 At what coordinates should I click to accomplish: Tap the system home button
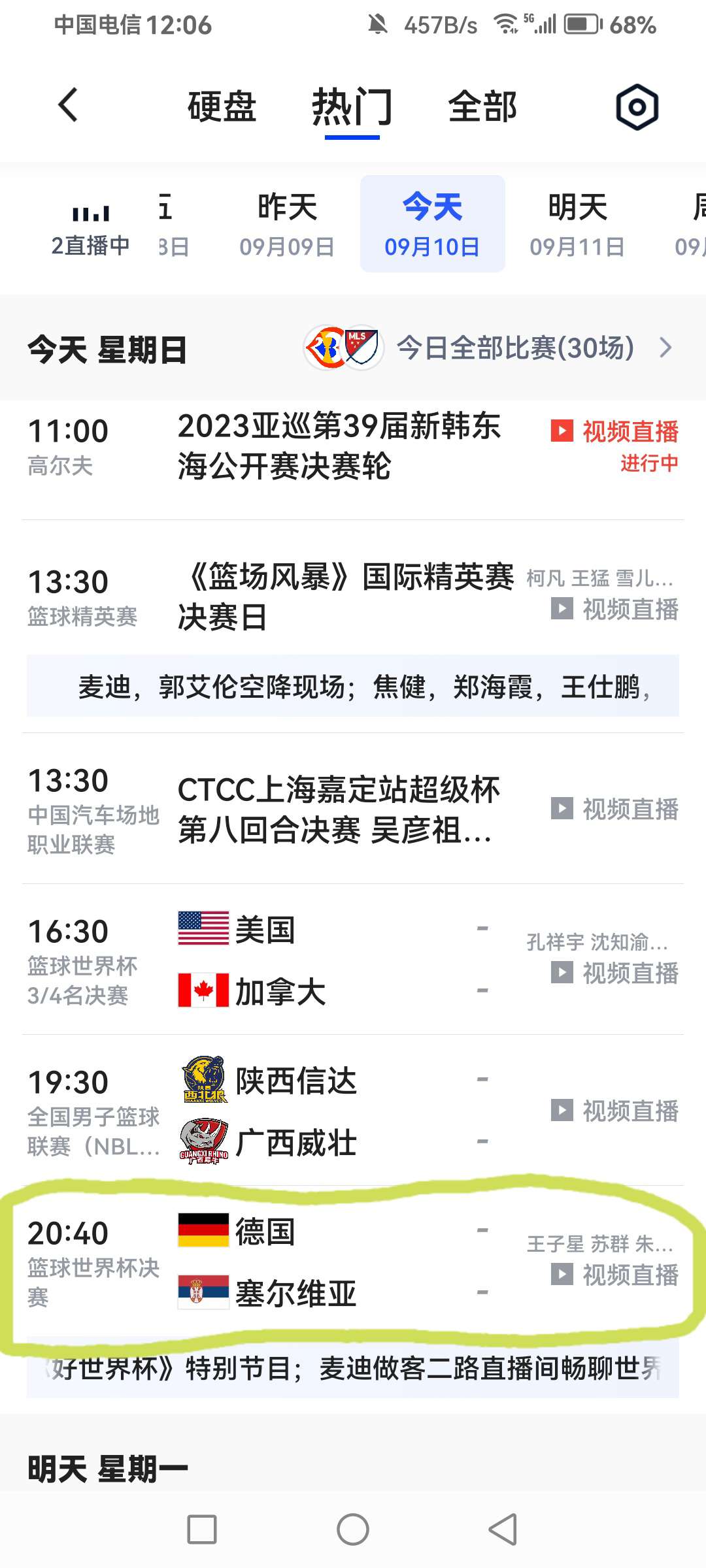pyautogui.click(x=353, y=1529)
